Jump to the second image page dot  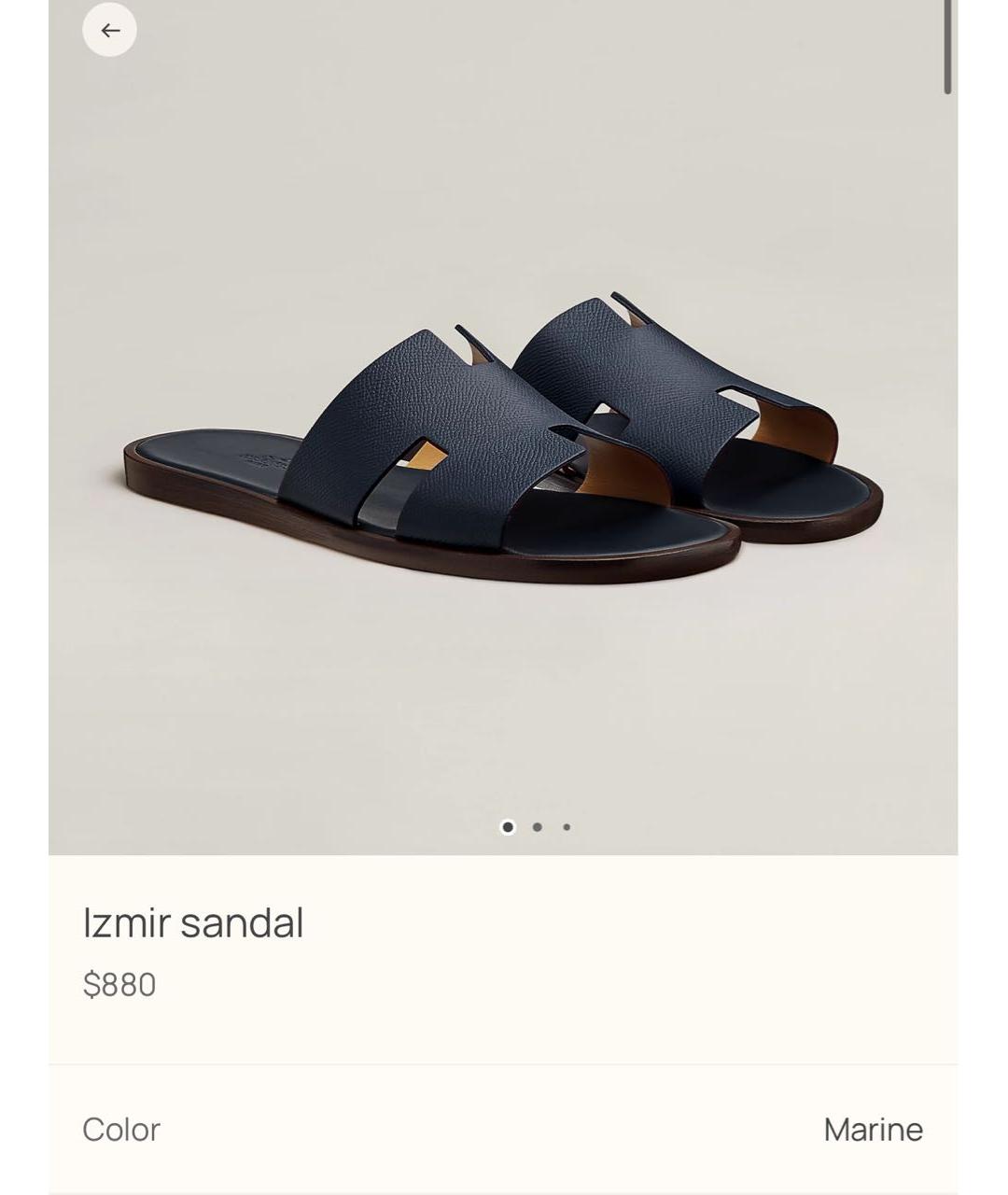pos(537,827)
